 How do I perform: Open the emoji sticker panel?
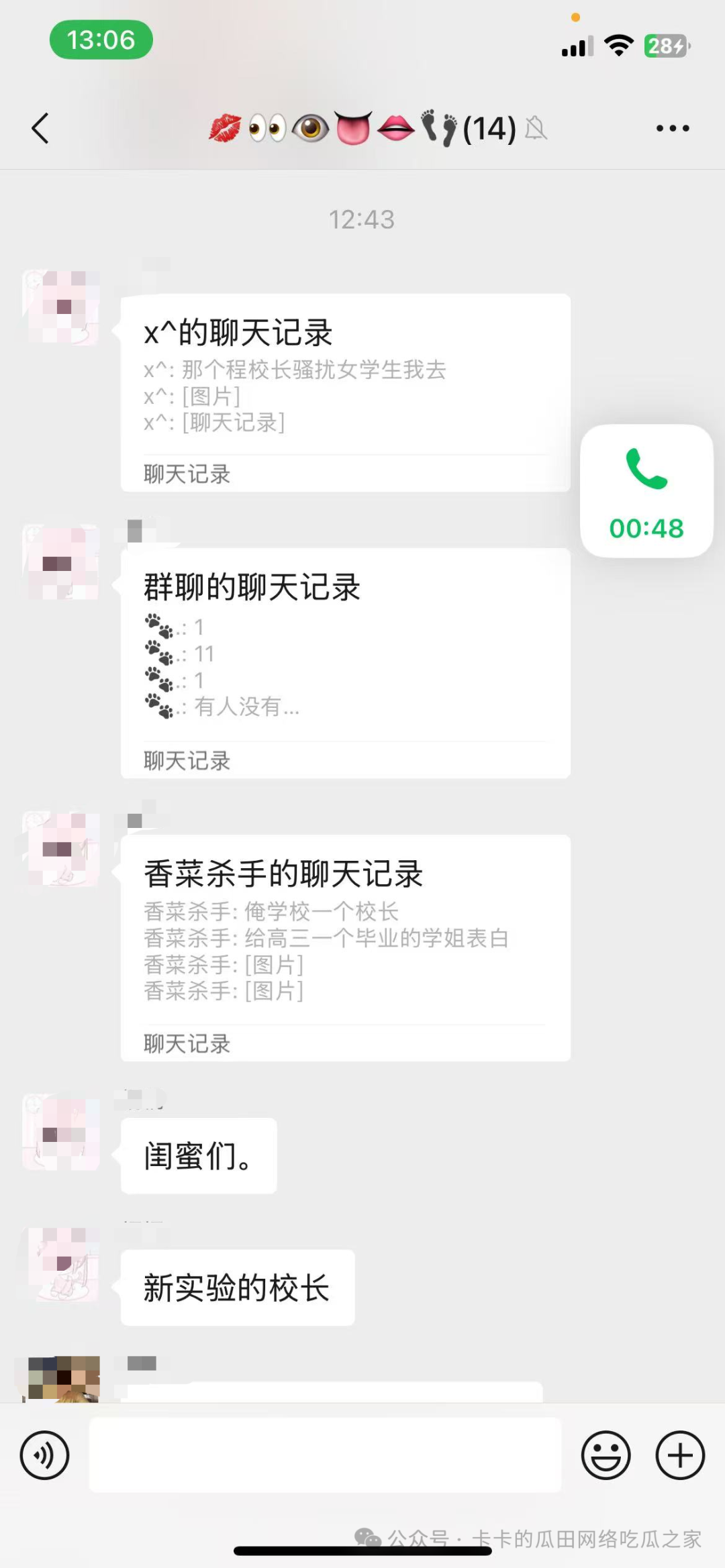tap(606, 1455)
